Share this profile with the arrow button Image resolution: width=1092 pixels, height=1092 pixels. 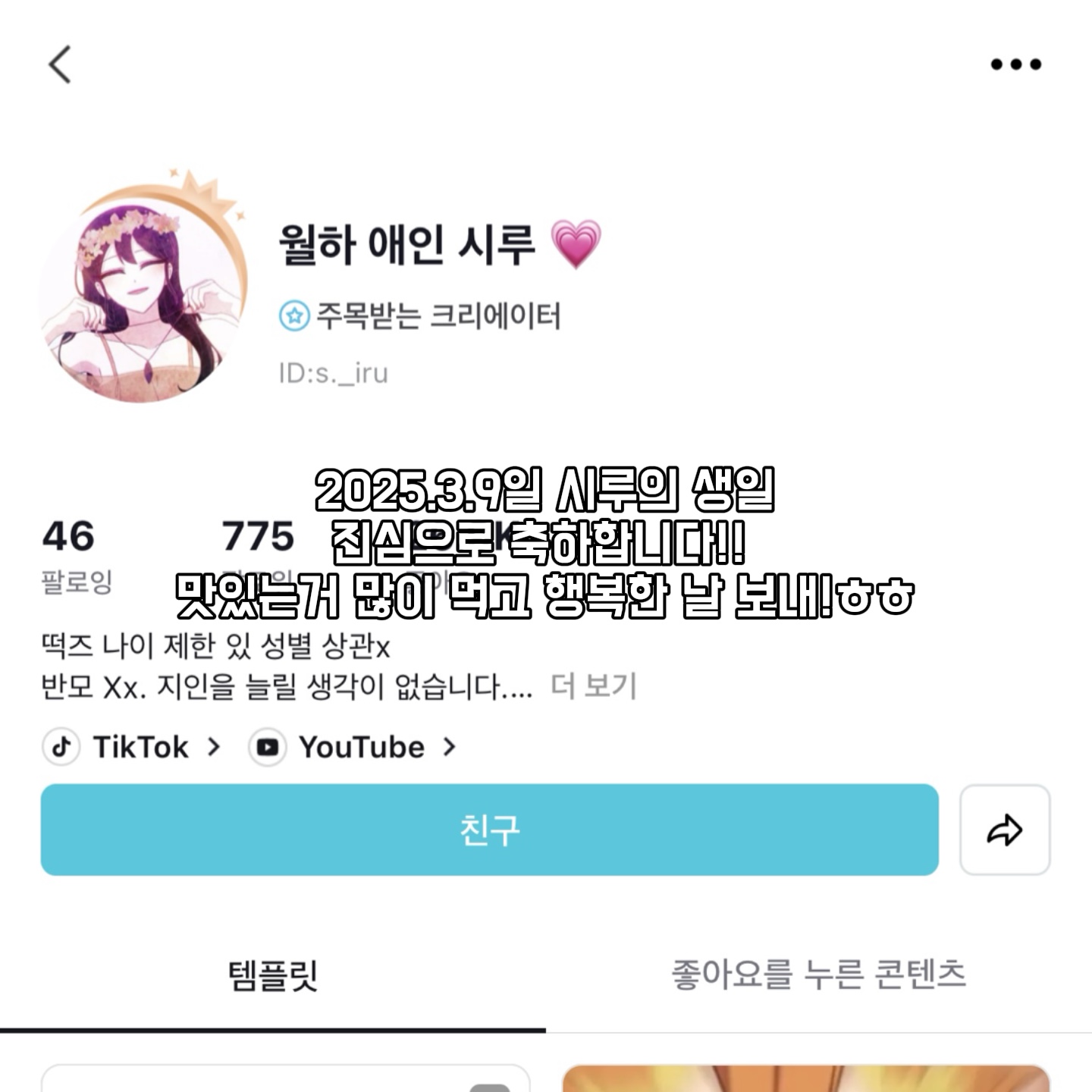pyautogui.click(x=1004, y=830)
